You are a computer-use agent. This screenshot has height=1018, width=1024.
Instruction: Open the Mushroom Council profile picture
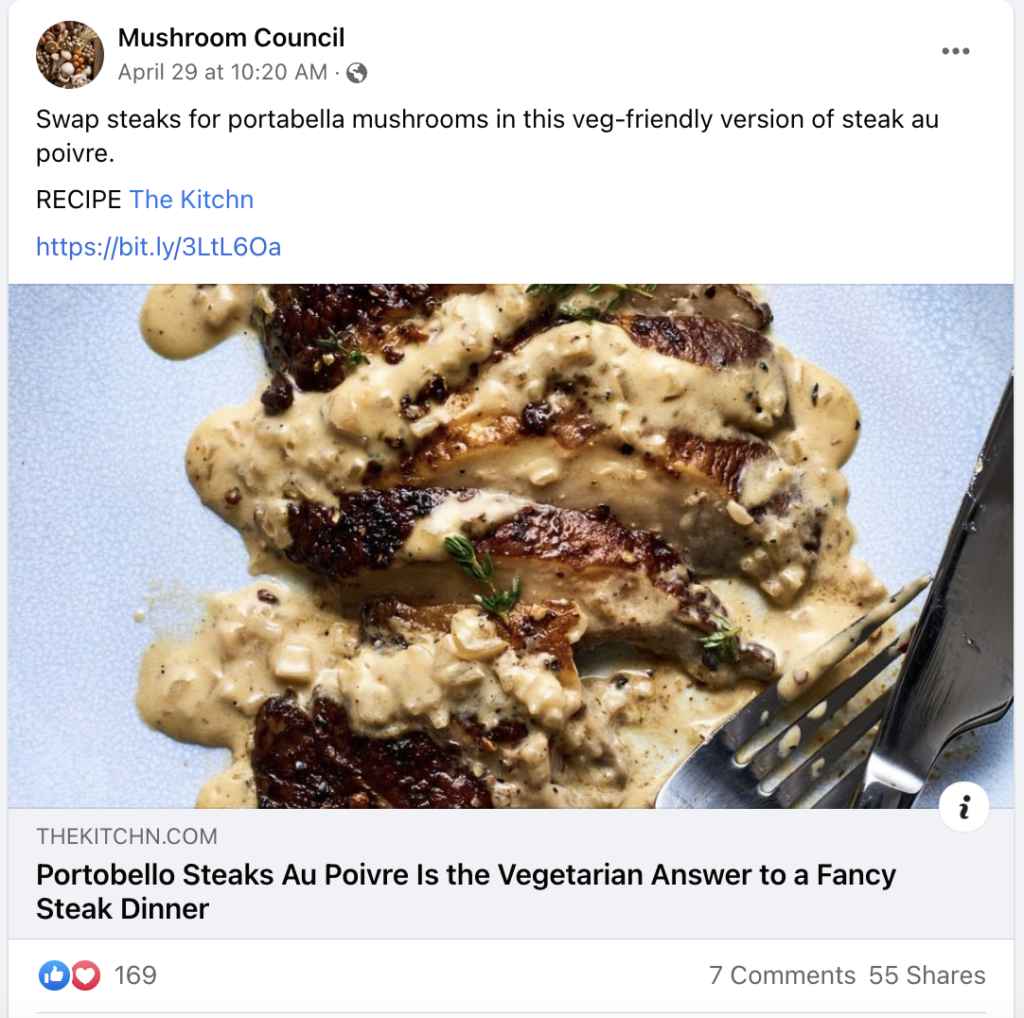coord(70,55)
